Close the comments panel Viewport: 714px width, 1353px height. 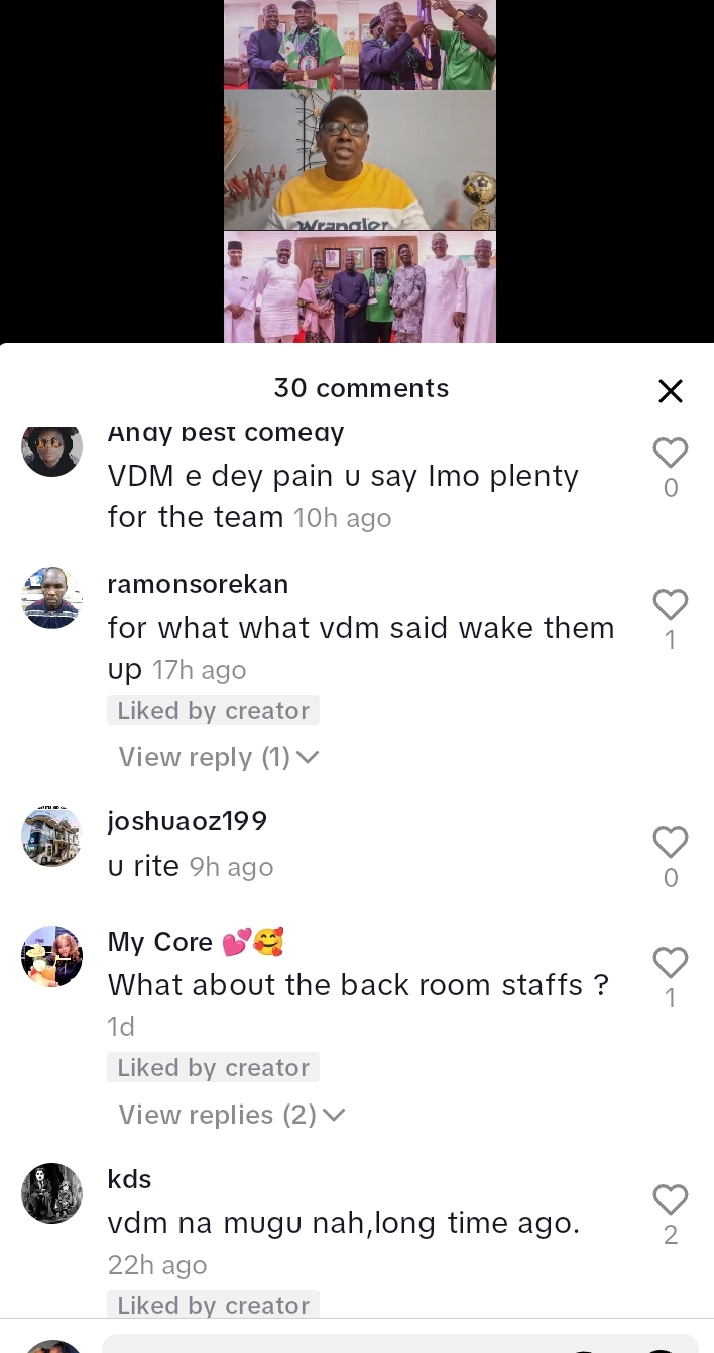pos(670,391)
